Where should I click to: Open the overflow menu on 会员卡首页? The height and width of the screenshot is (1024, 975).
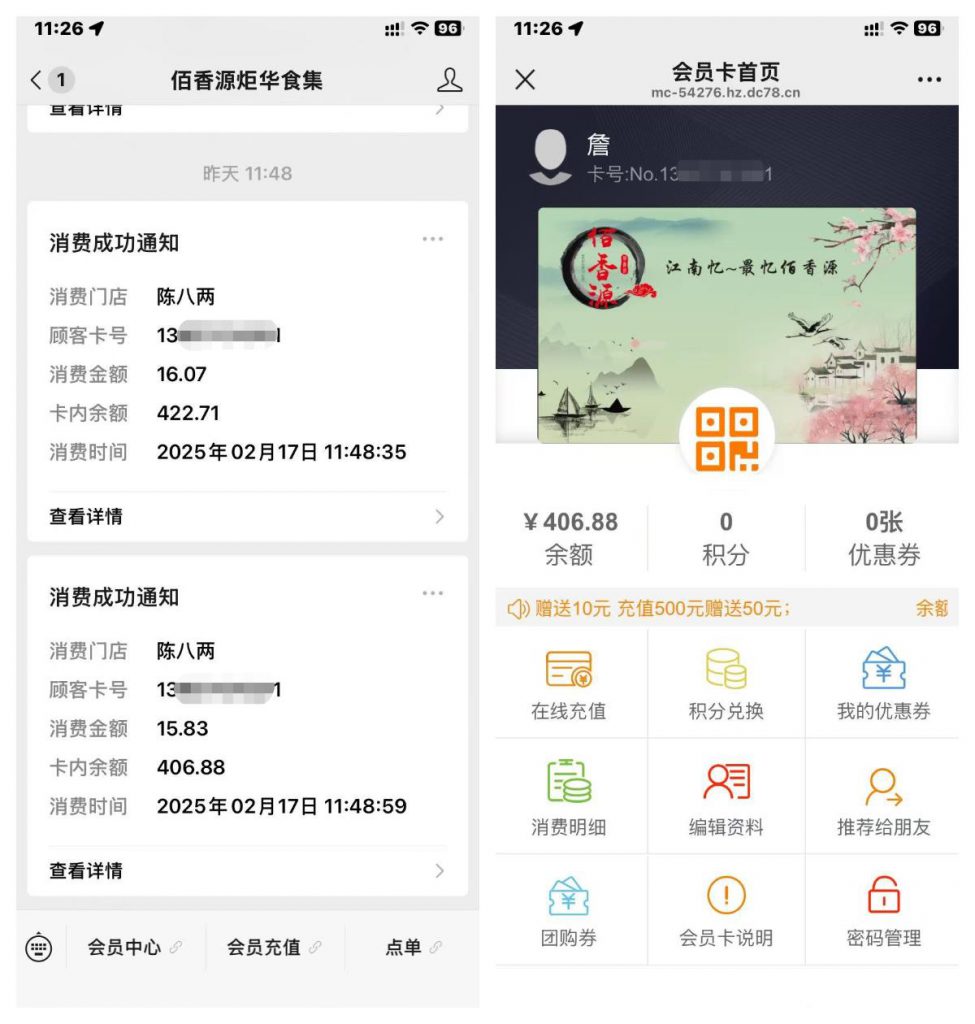(x=929, y=80)
